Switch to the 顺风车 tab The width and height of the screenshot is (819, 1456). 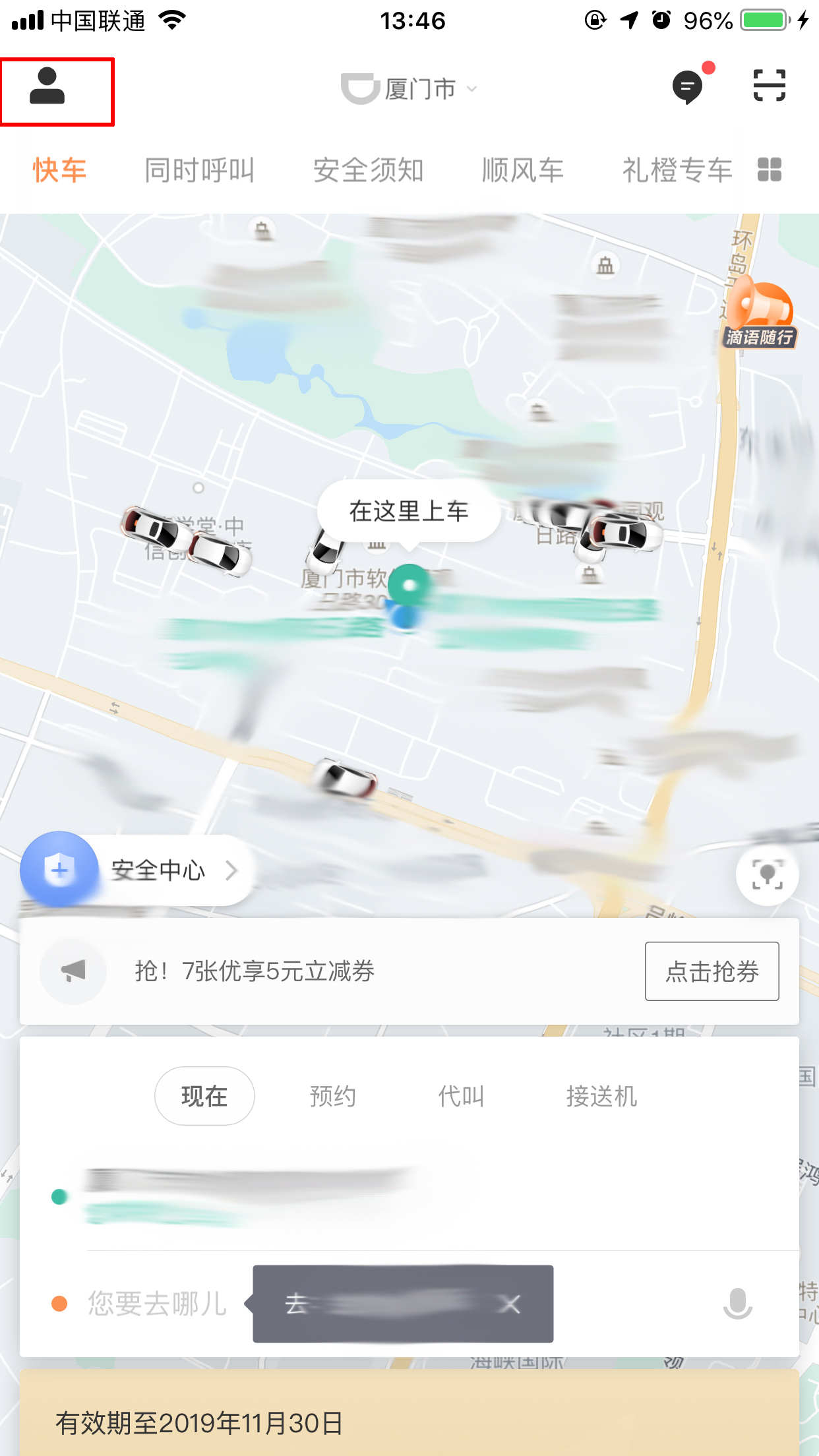pos(522,169)
